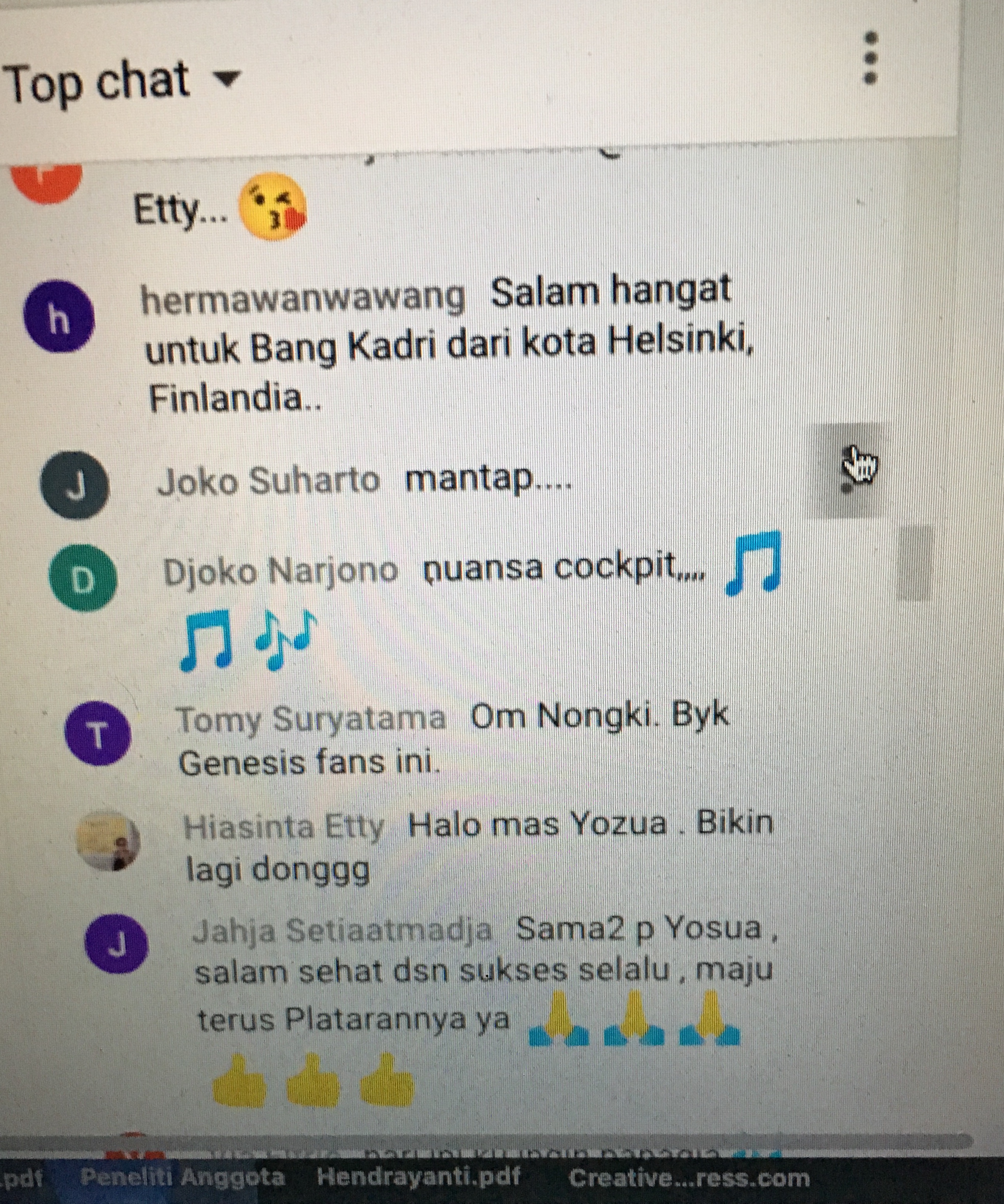This screenshot has width=1004, height=1204.
Task: Open the chat overflow menu in the header
Action: pyautogui.click(x=870, y=58)
